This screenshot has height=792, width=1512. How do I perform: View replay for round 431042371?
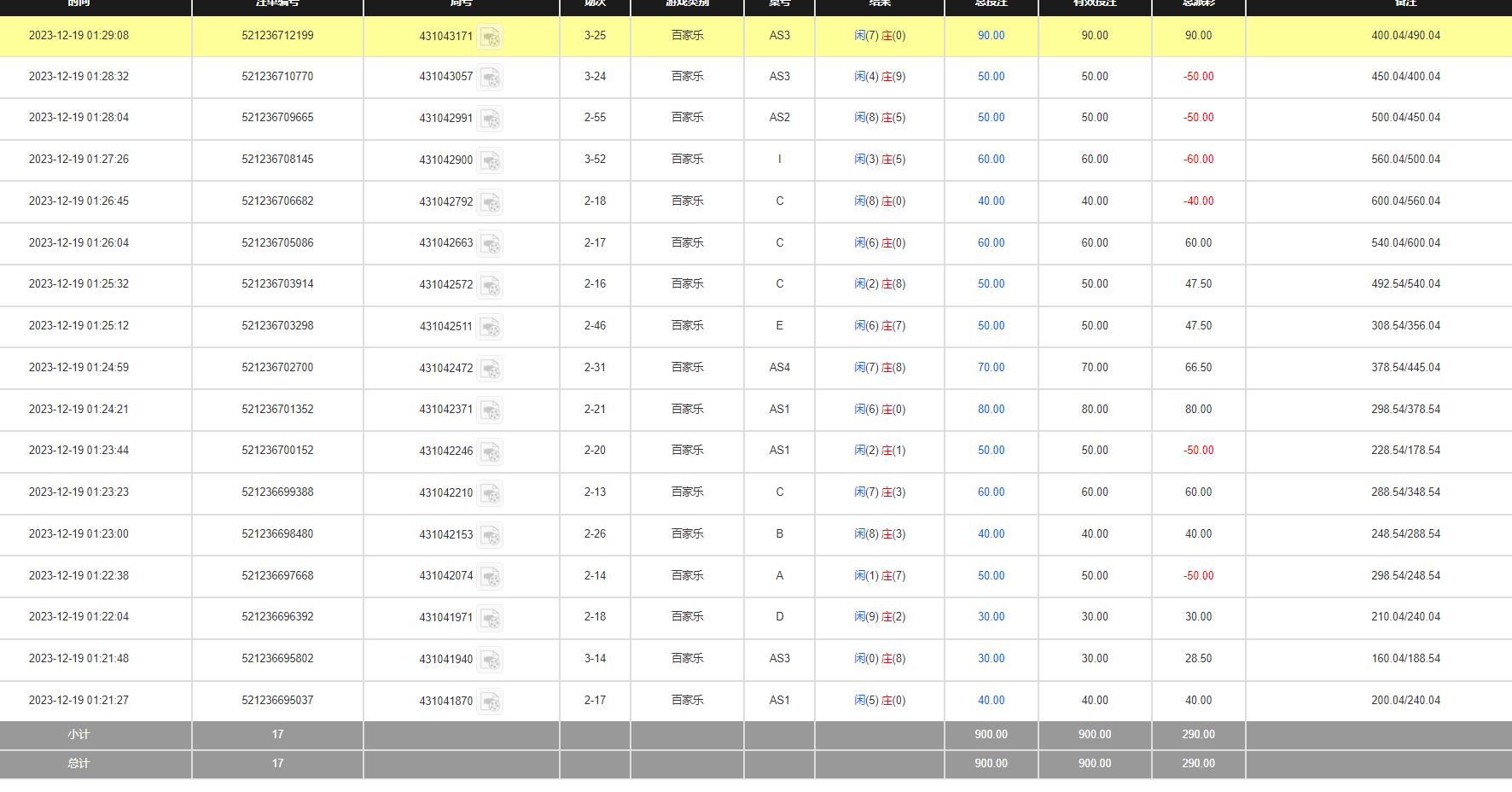tap(490, 411)
